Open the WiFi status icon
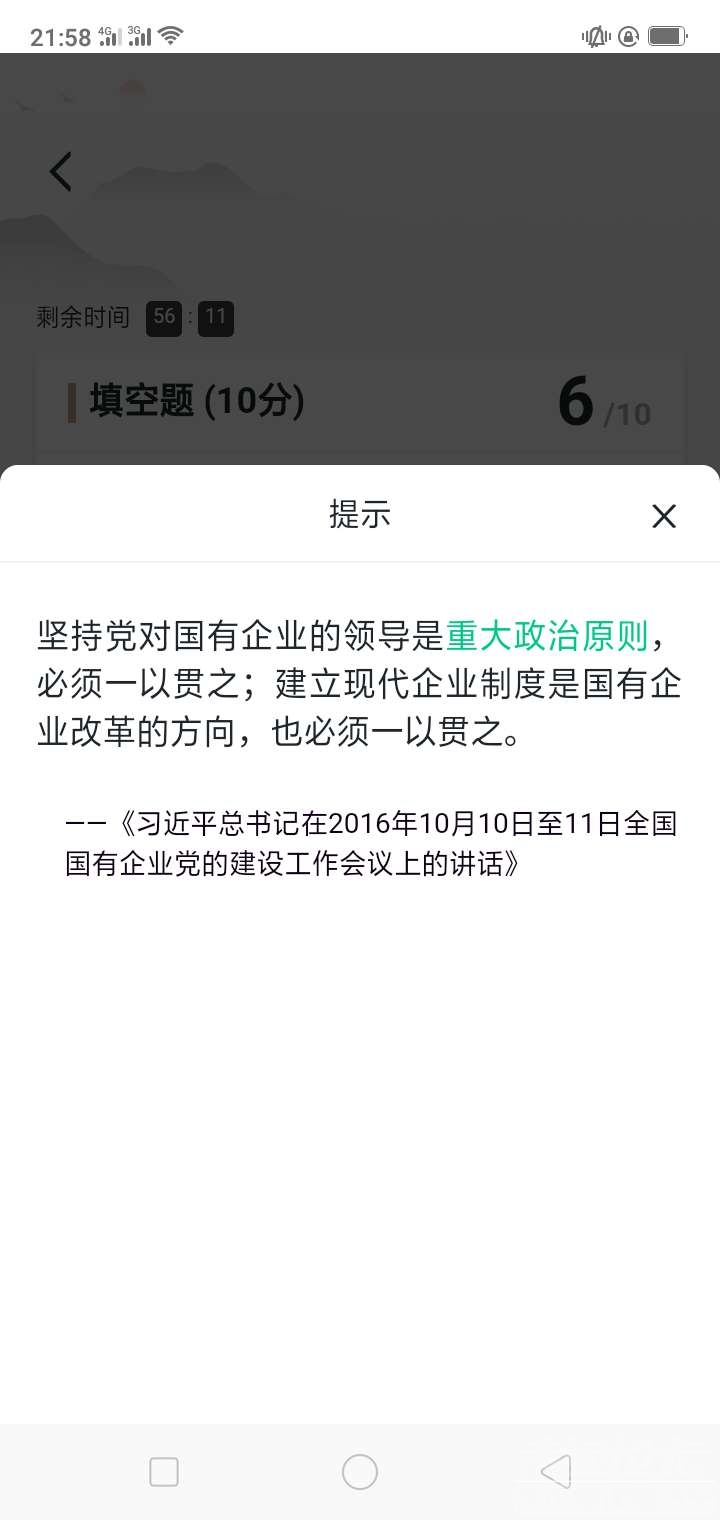This screenshot has width=720, height=1520. (170, 35)
